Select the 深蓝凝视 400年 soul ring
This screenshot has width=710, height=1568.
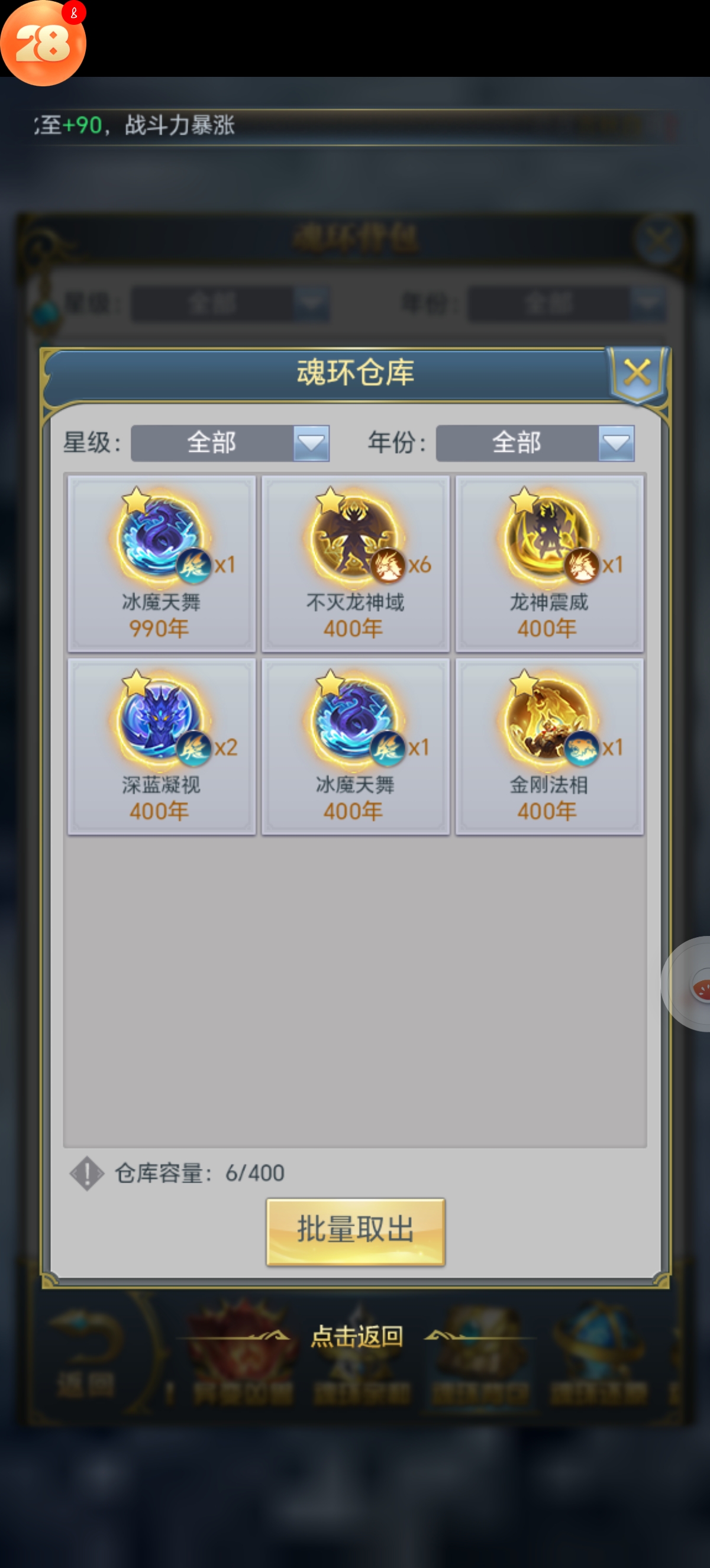pos(162,746)
